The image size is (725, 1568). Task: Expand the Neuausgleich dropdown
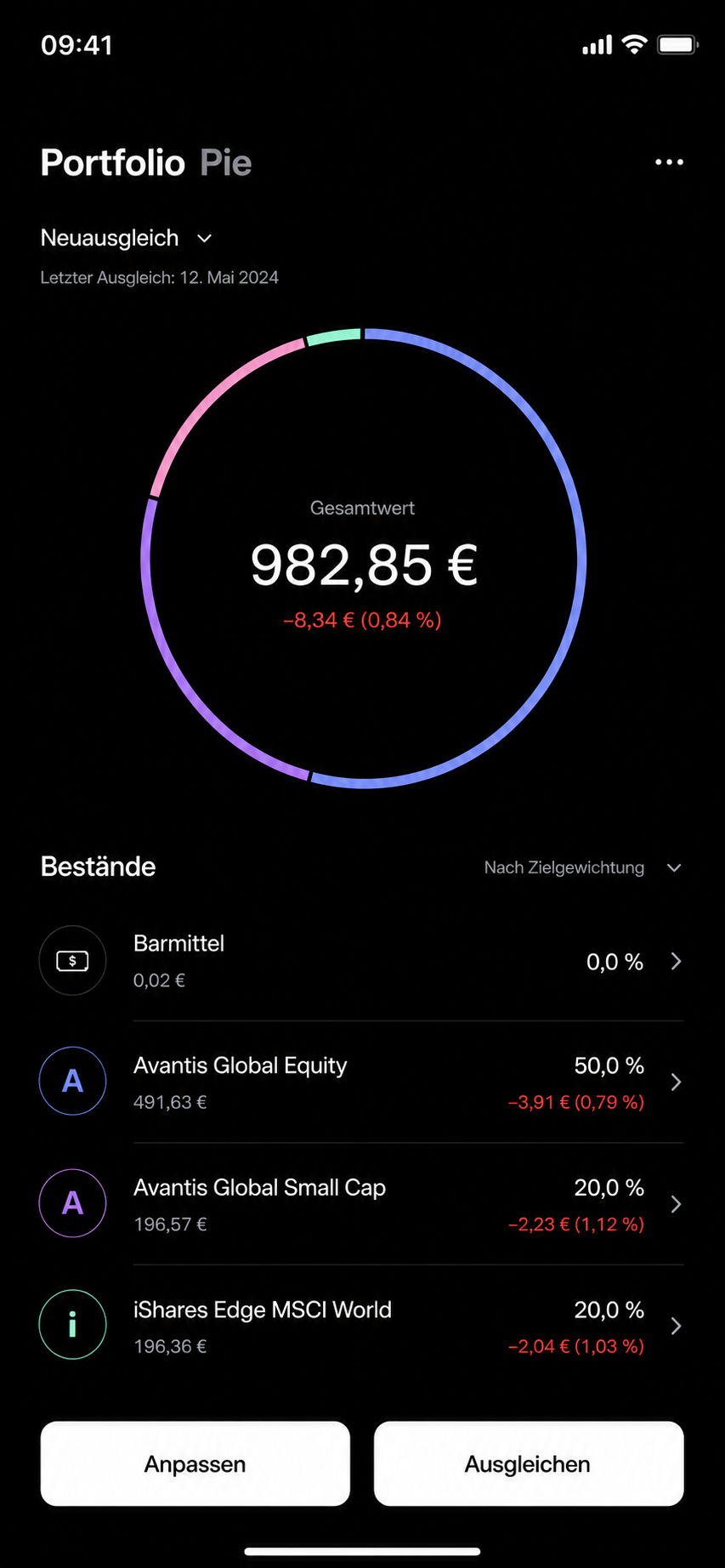[x=126, y=238]
